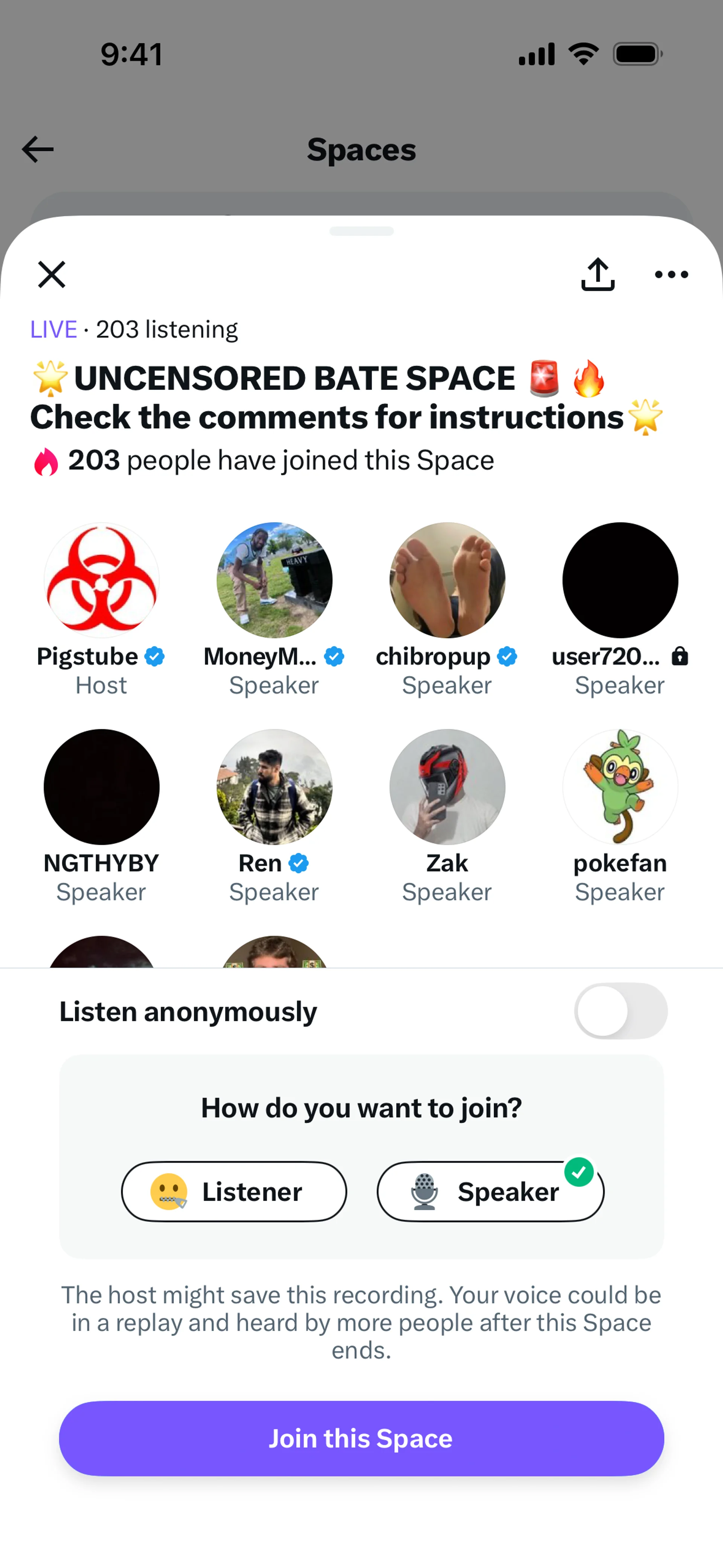Viewport: 723px width, 1568px height.
Task: Go back from Spaces
Action: (38, 150)
